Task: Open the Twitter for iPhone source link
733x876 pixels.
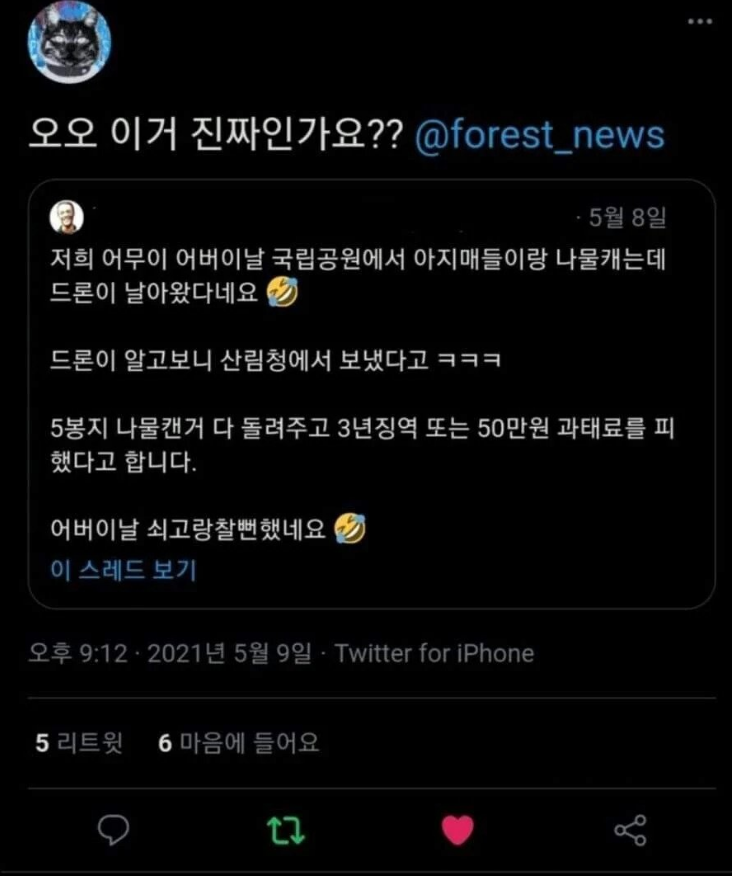Action: (x=434, y=654)
